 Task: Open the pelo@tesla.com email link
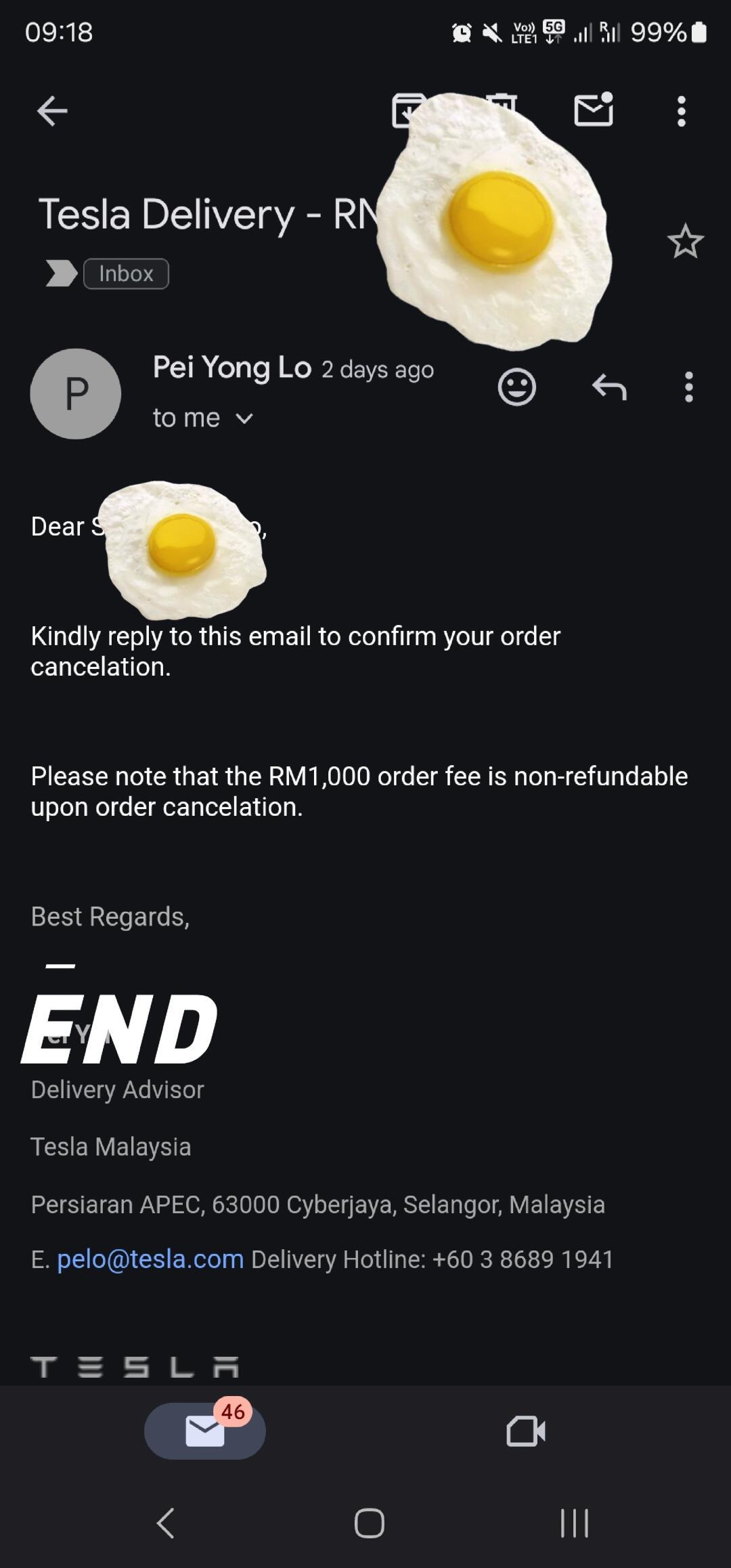(150, 1259)
